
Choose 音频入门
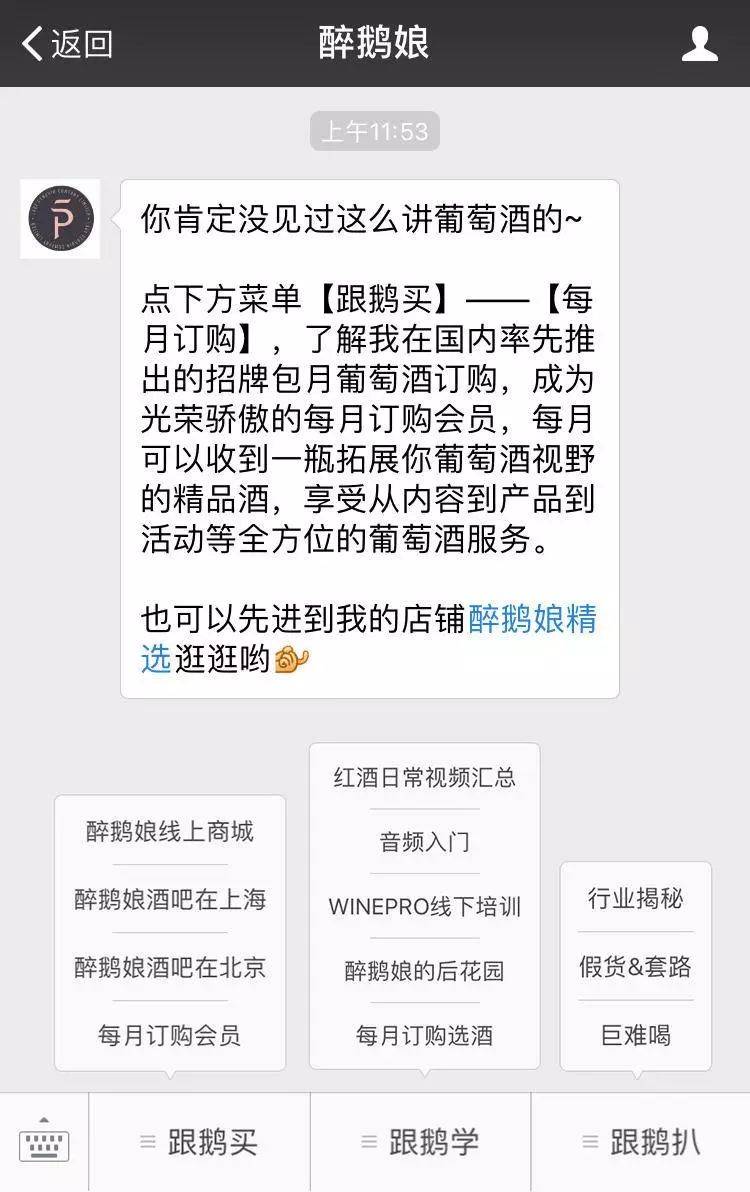(425, 842)
